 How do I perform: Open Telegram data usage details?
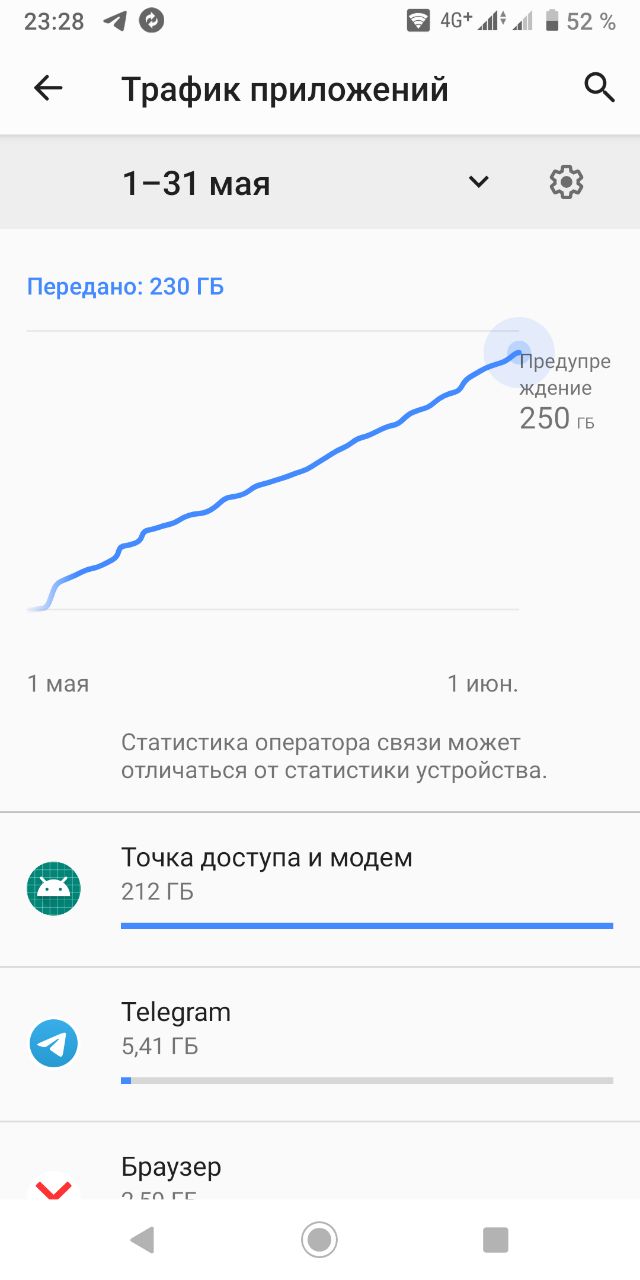tap(320, 1043)
